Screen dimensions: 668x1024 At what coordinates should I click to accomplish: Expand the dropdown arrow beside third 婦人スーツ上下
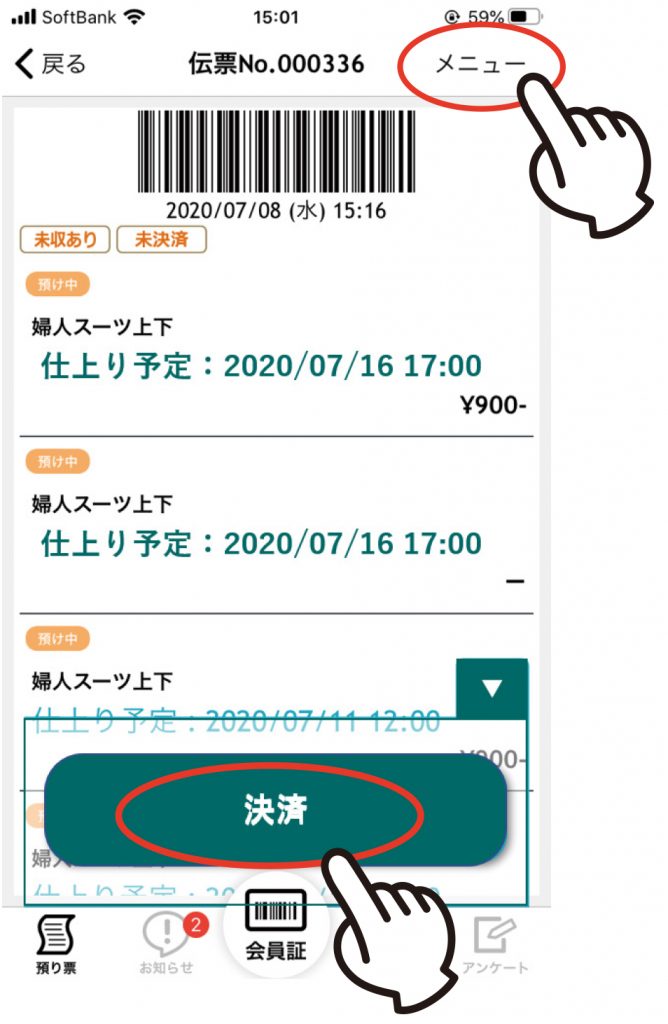[491, 687]
